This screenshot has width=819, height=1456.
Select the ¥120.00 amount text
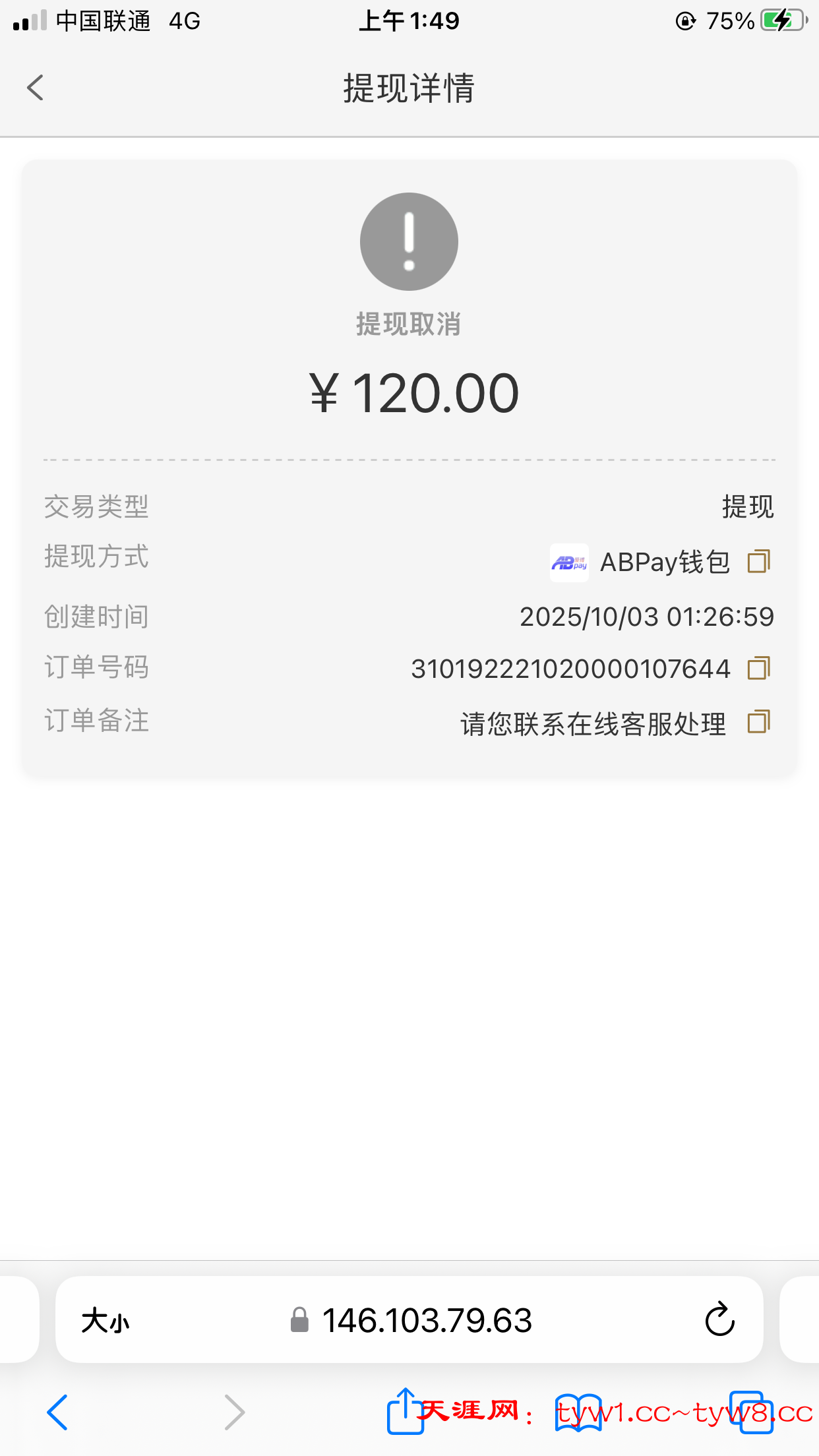[x=413, y=392]
